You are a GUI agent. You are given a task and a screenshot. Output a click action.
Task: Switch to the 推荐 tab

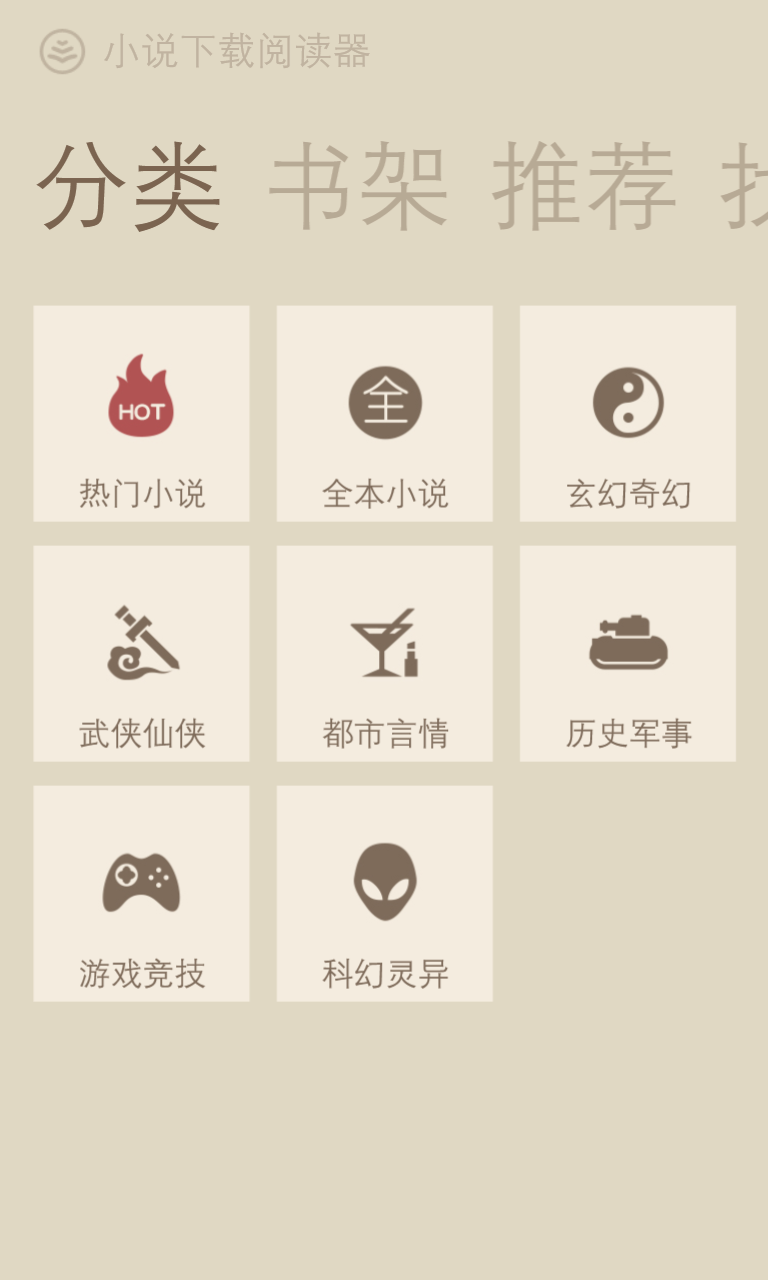584,187
